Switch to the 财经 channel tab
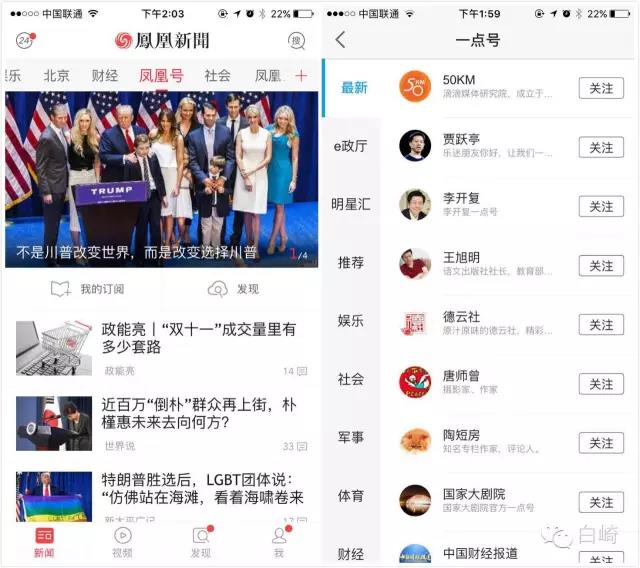 coord(104,76)
